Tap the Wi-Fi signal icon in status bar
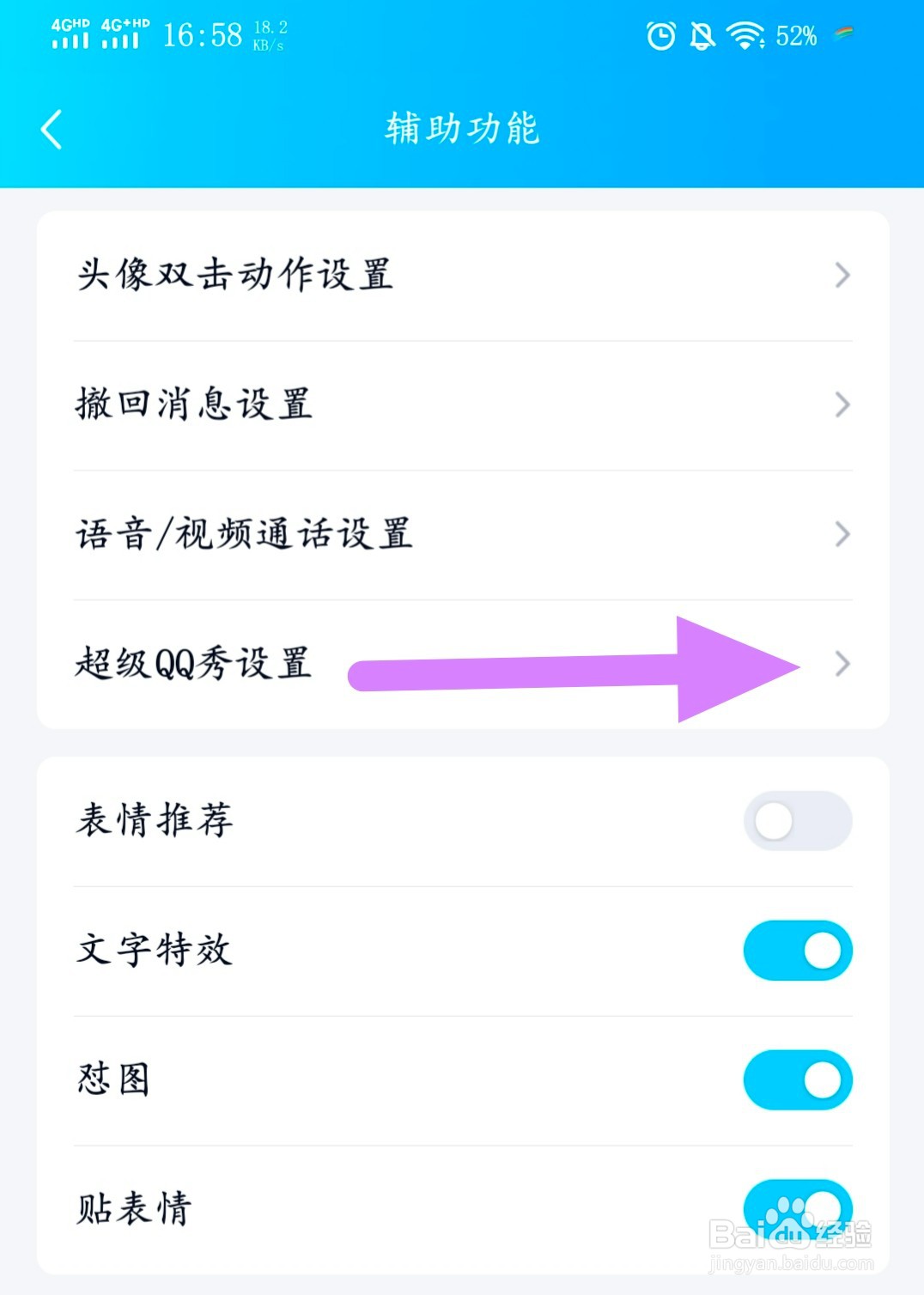924x1295 pixels. tap(744, 36)
